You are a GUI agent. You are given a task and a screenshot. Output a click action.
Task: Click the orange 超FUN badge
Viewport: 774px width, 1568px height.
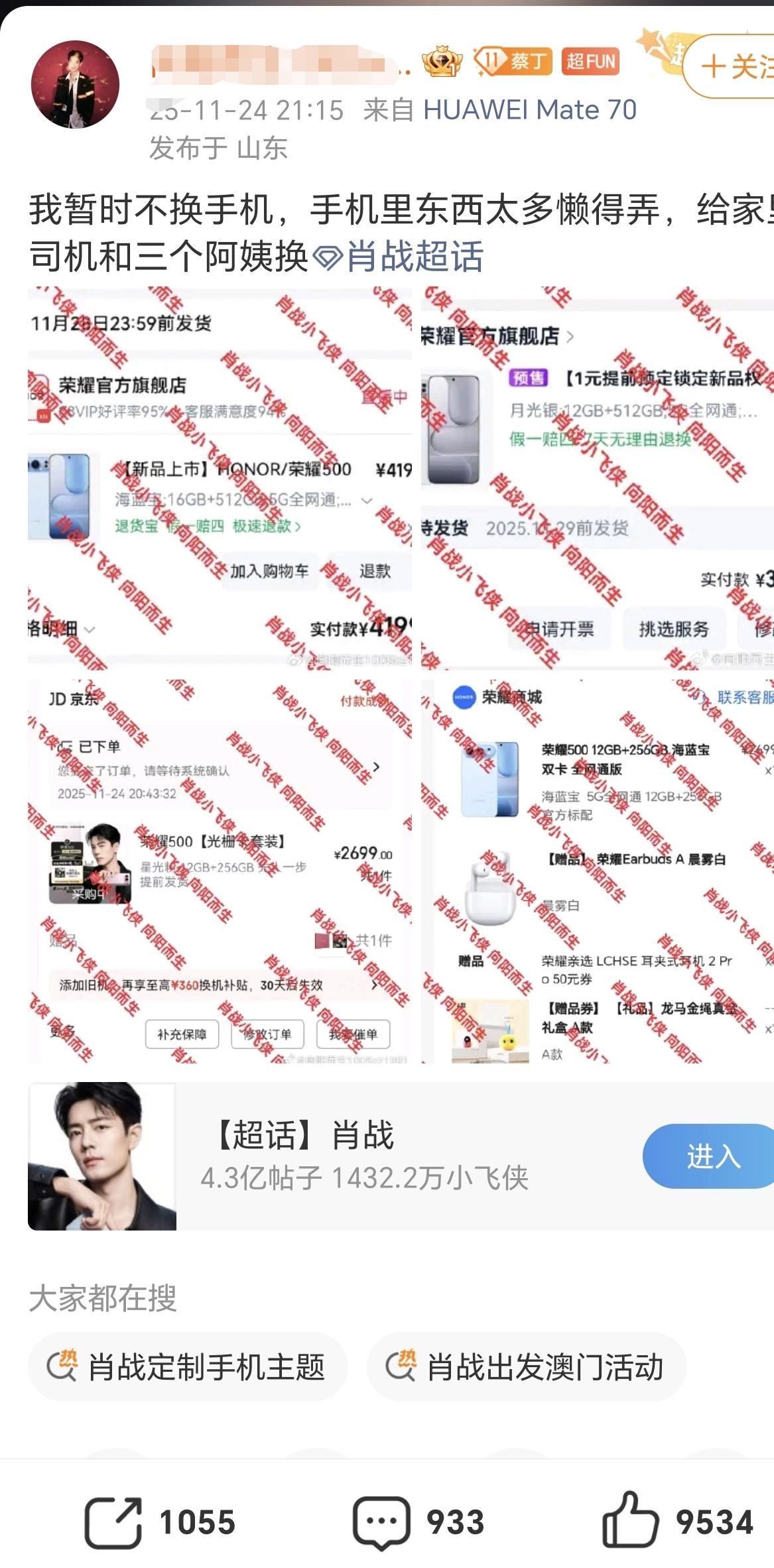click(590, 60)
